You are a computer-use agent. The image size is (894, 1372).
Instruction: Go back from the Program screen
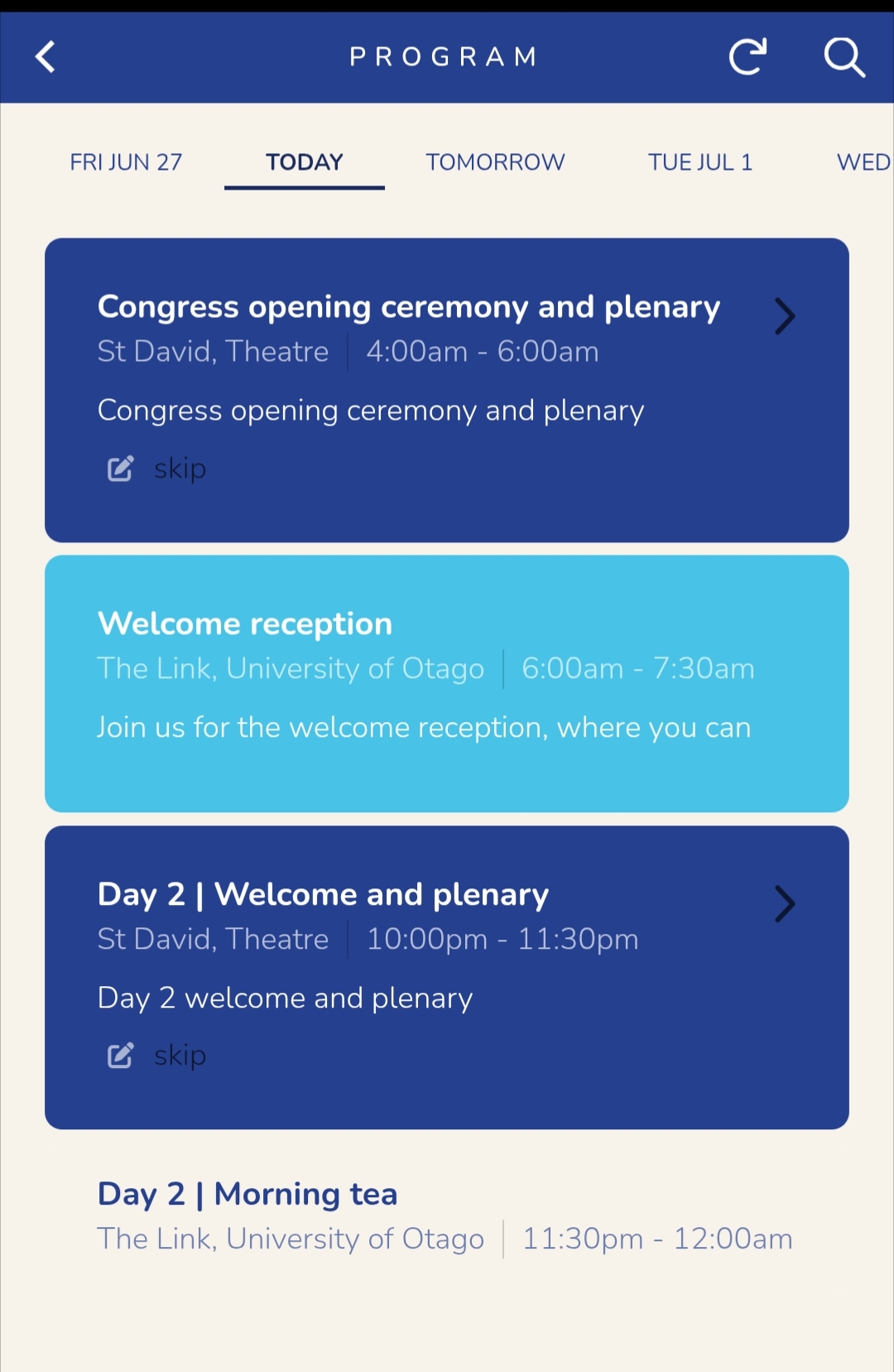(46, 57)
